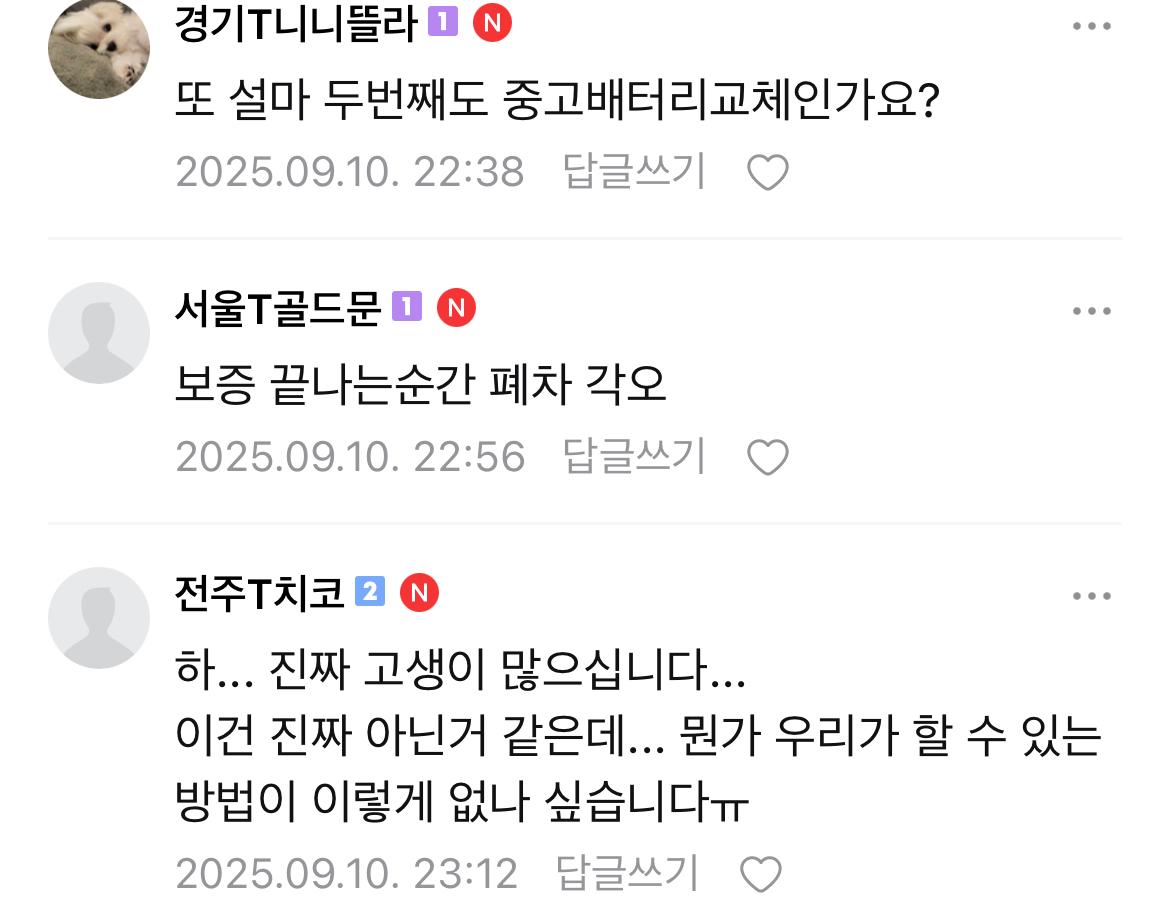Viewport: 1170px width, 912px height.
Task: Open 경기T니니뜰라's profile picture
Action: pyautogui.click(x=99, y=48)
